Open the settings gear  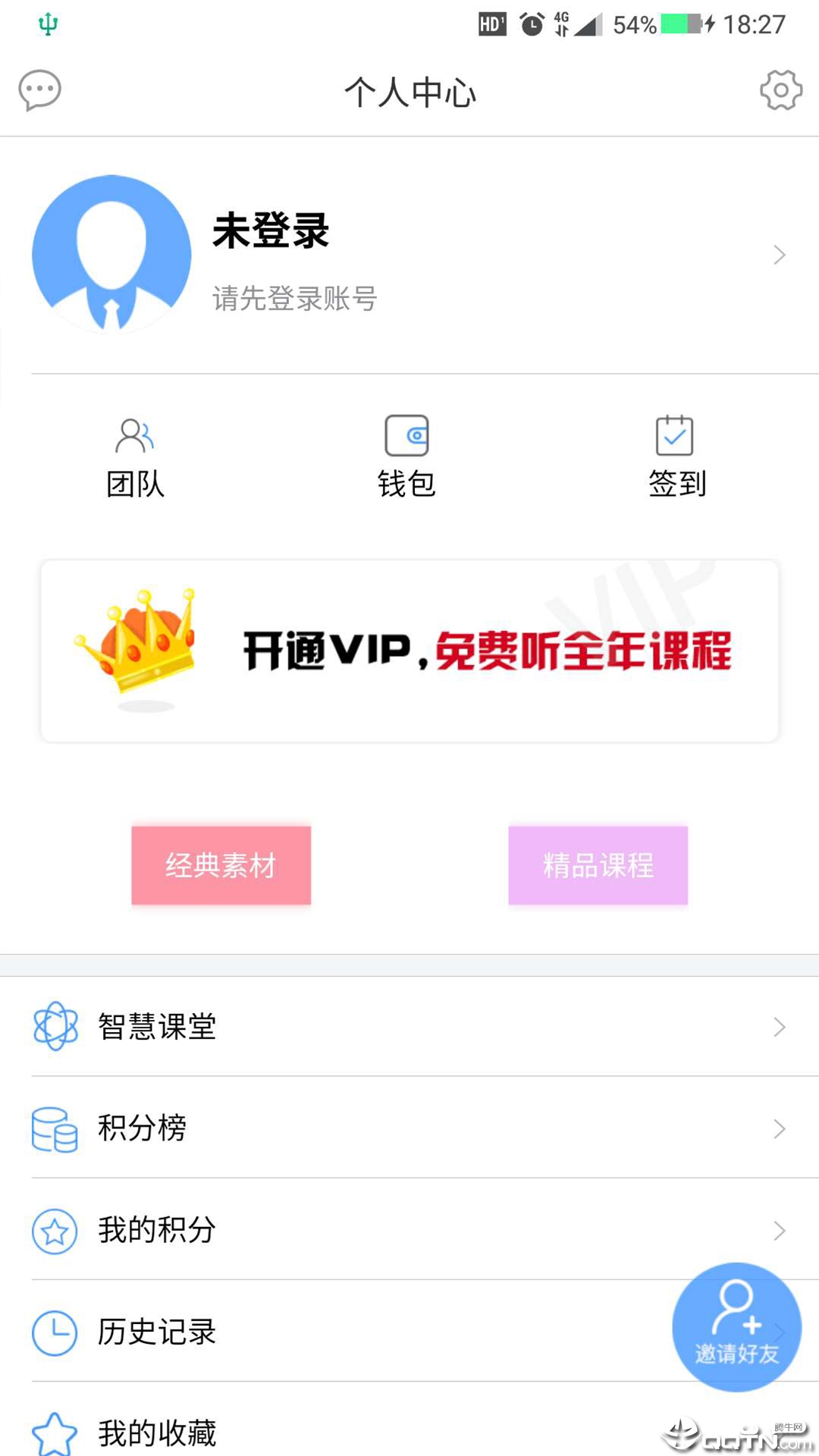(x=780, y=91)
